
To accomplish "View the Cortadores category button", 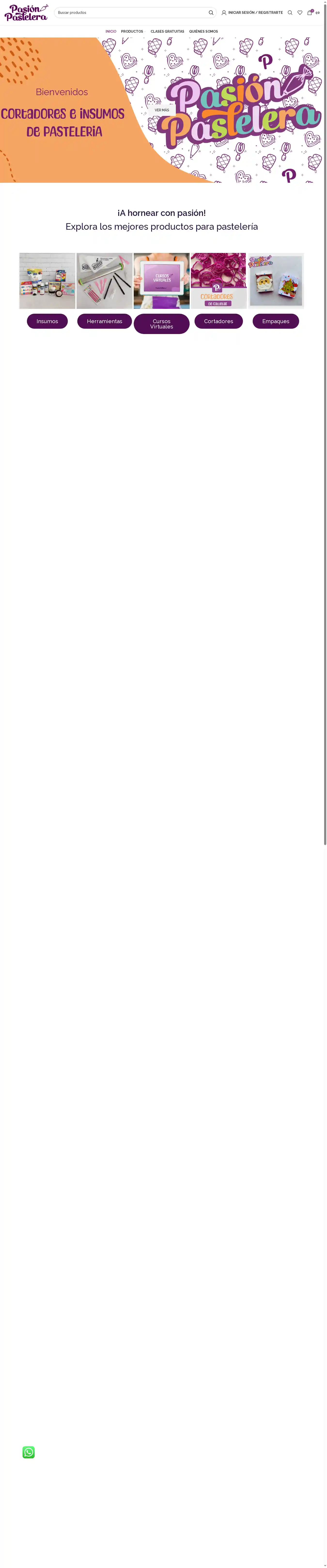I will pos(219,321).
